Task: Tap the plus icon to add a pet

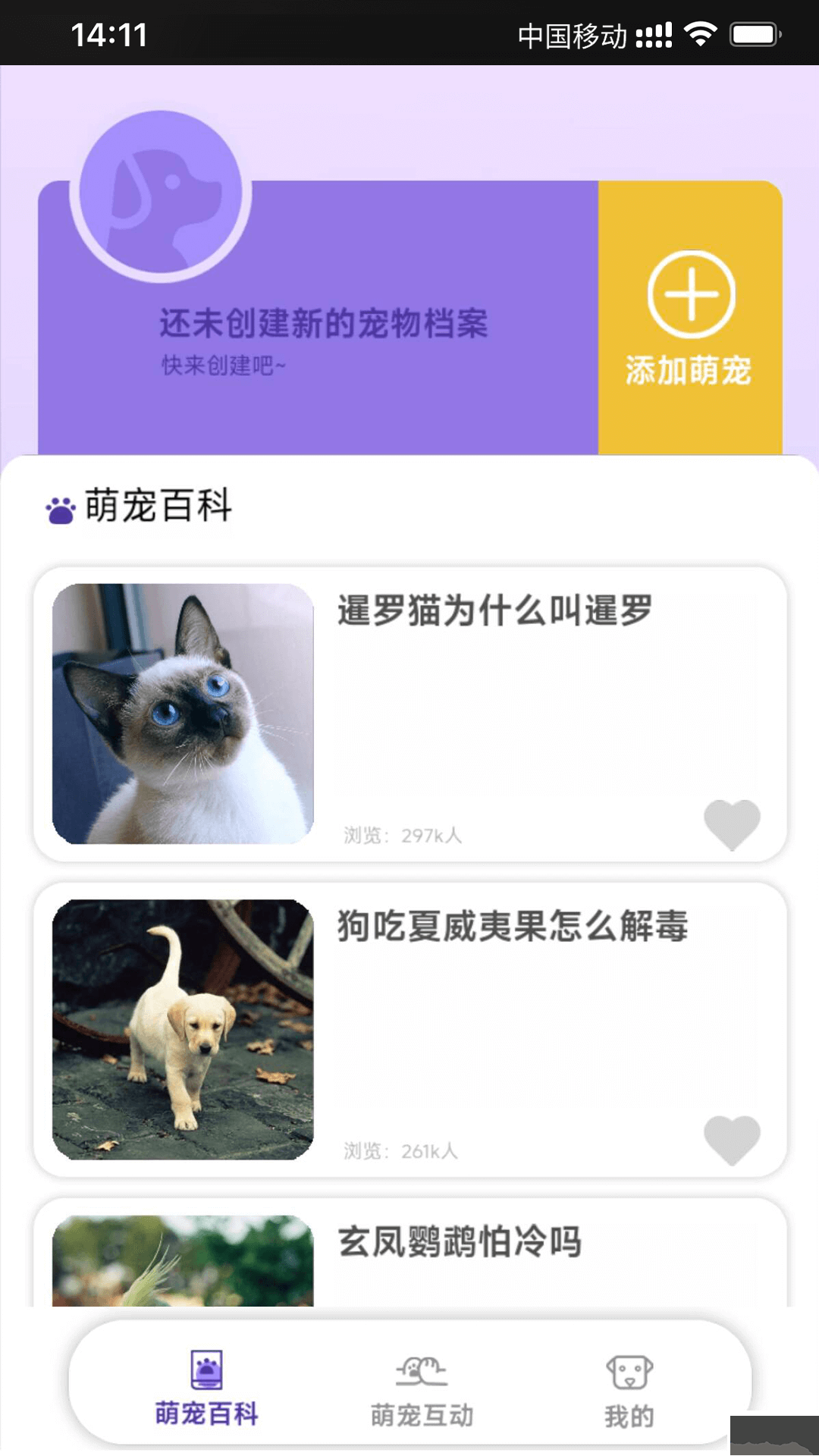Action: pyautogui.click(x=691, y=296)
